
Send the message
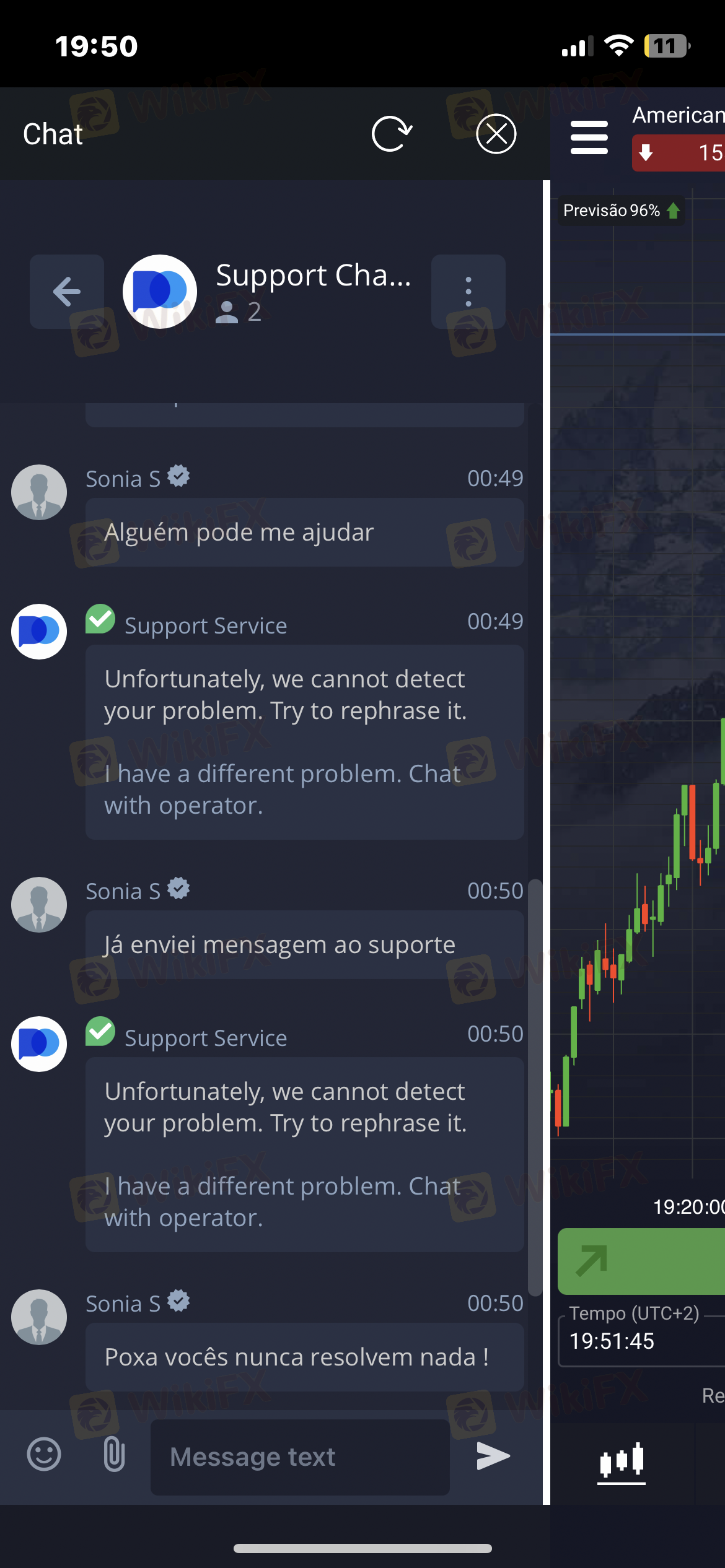point(493,1456)
